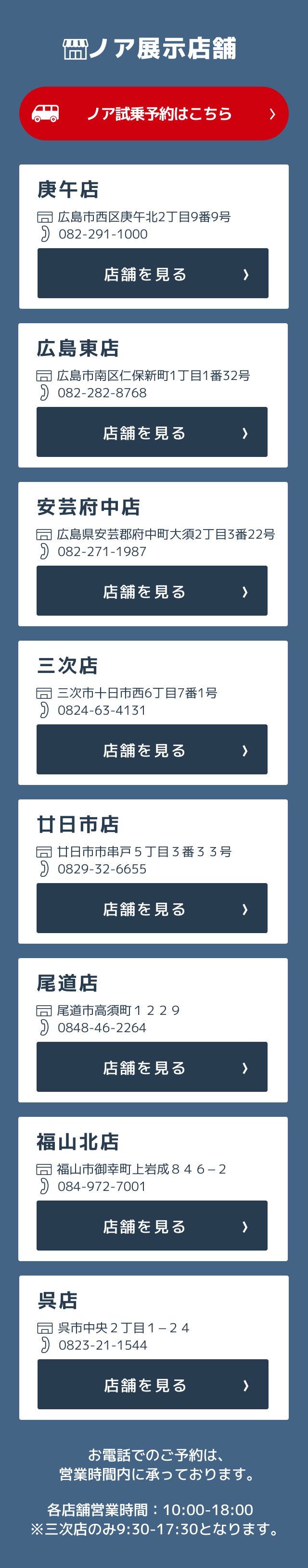
Task: Open 店舗を見る for 庚午店
Action: (x=153, y=273)
